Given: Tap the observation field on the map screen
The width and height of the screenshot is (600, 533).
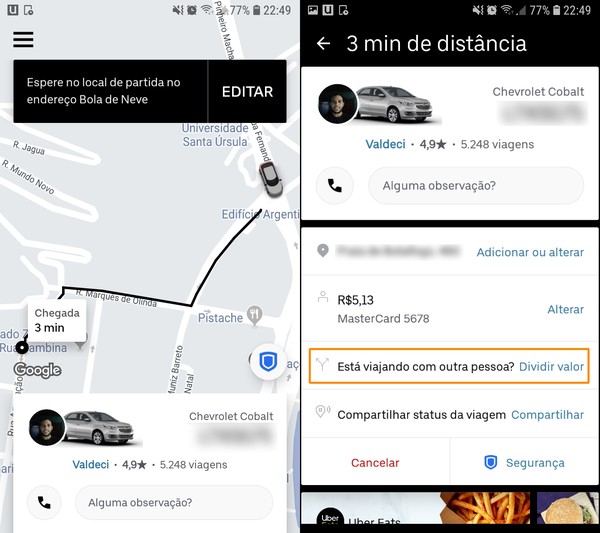Looking at the screenshot, I should pos(173,503).
